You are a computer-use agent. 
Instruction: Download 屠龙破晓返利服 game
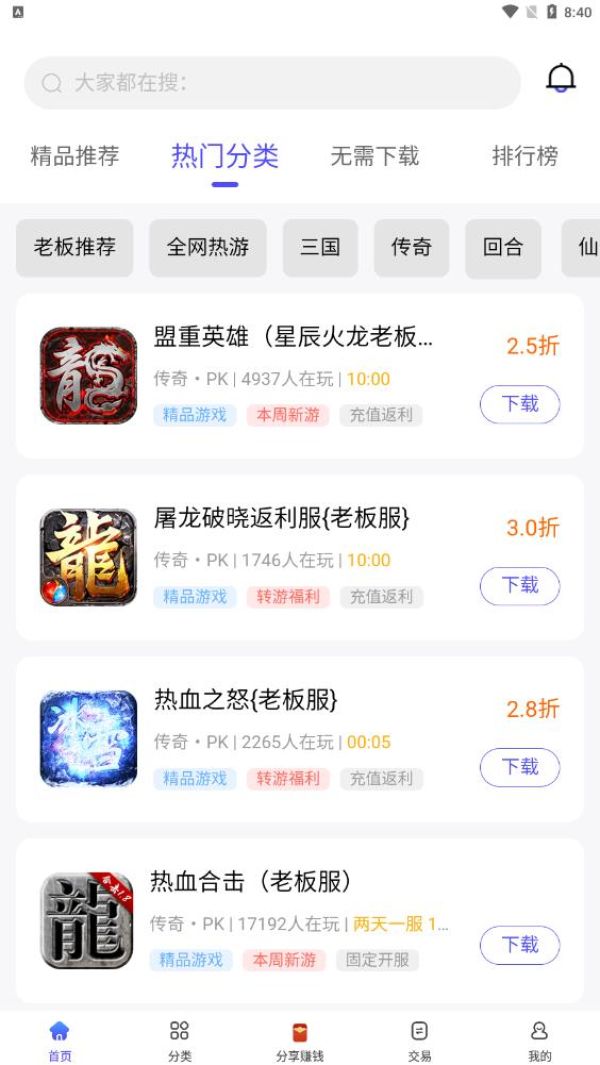520,585
